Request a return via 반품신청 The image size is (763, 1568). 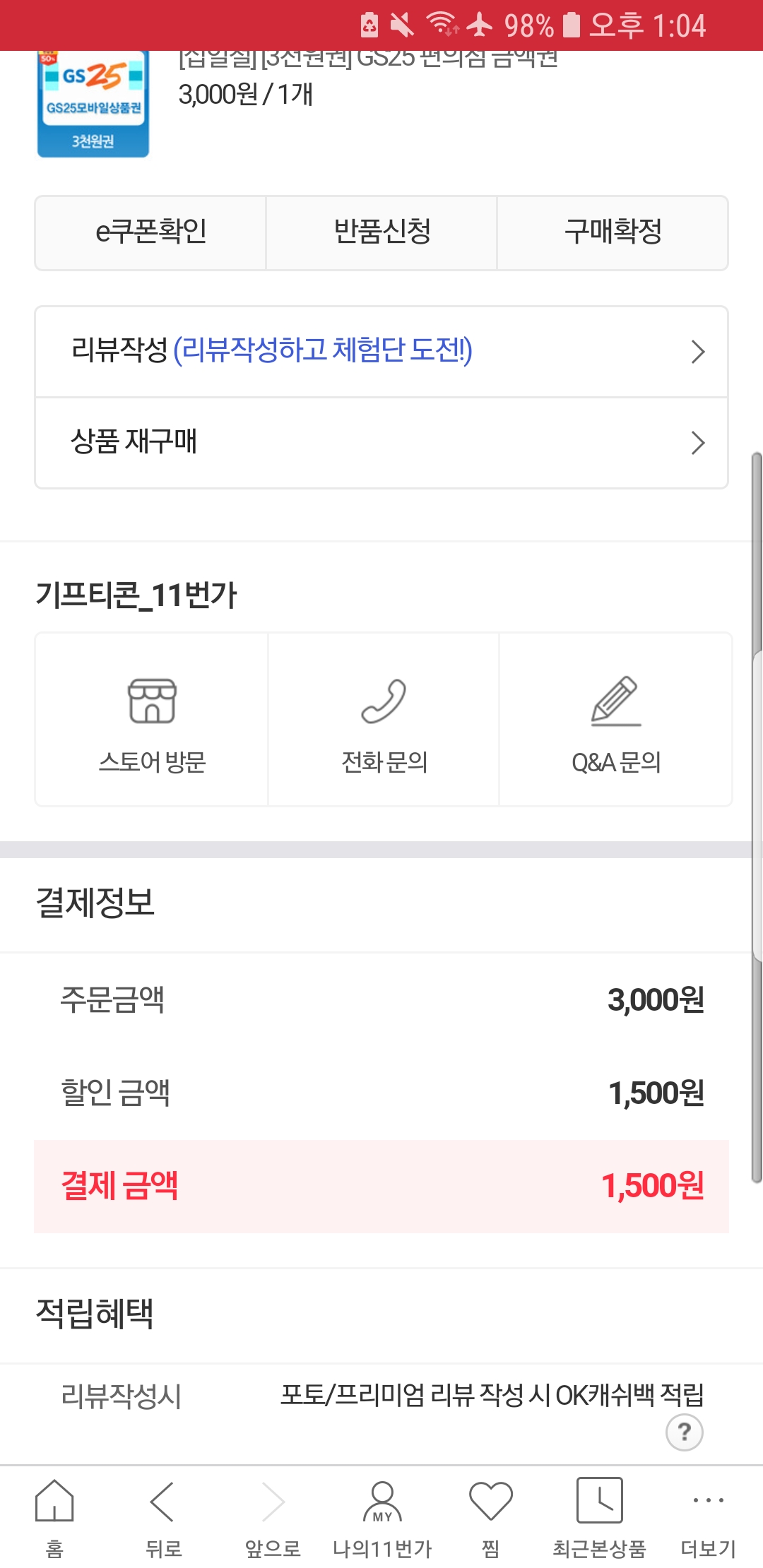pos(381,232)
